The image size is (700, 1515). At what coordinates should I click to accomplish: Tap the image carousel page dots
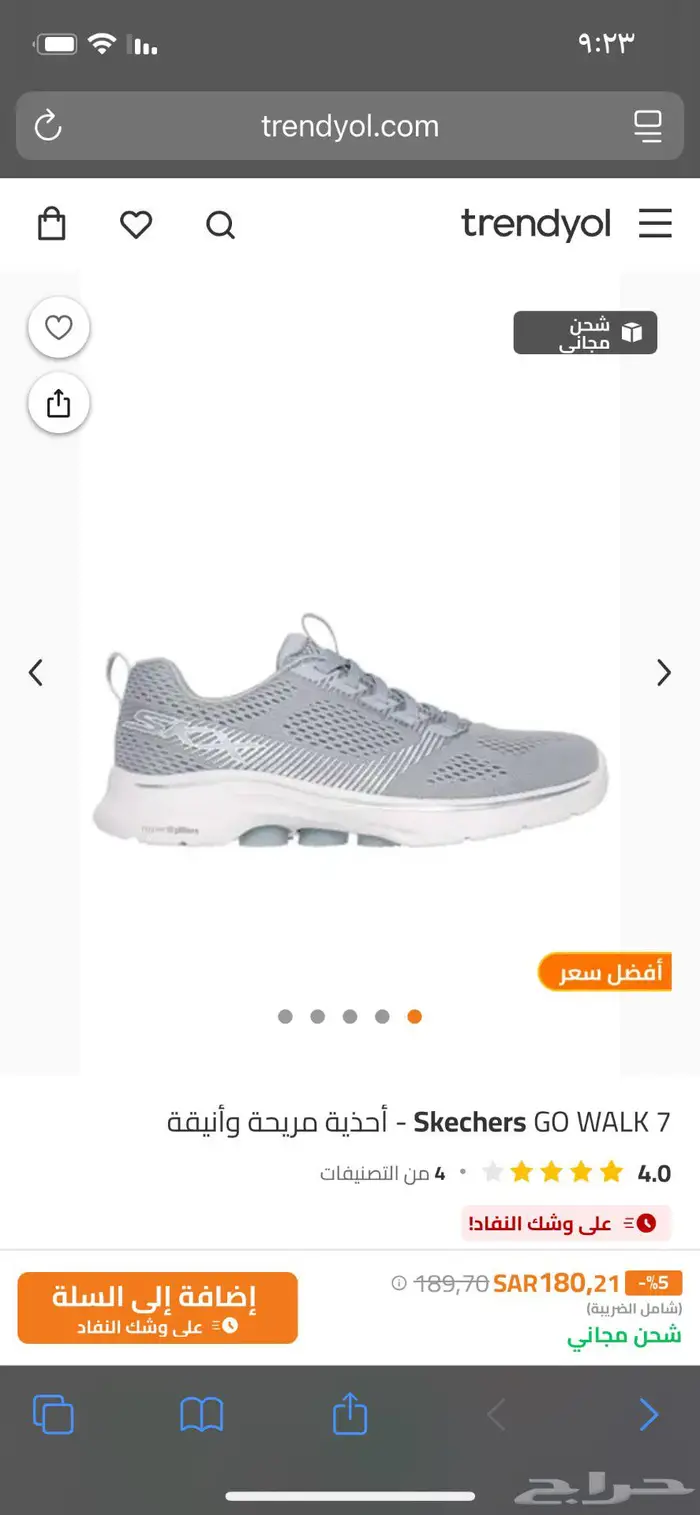(349, 1016)
